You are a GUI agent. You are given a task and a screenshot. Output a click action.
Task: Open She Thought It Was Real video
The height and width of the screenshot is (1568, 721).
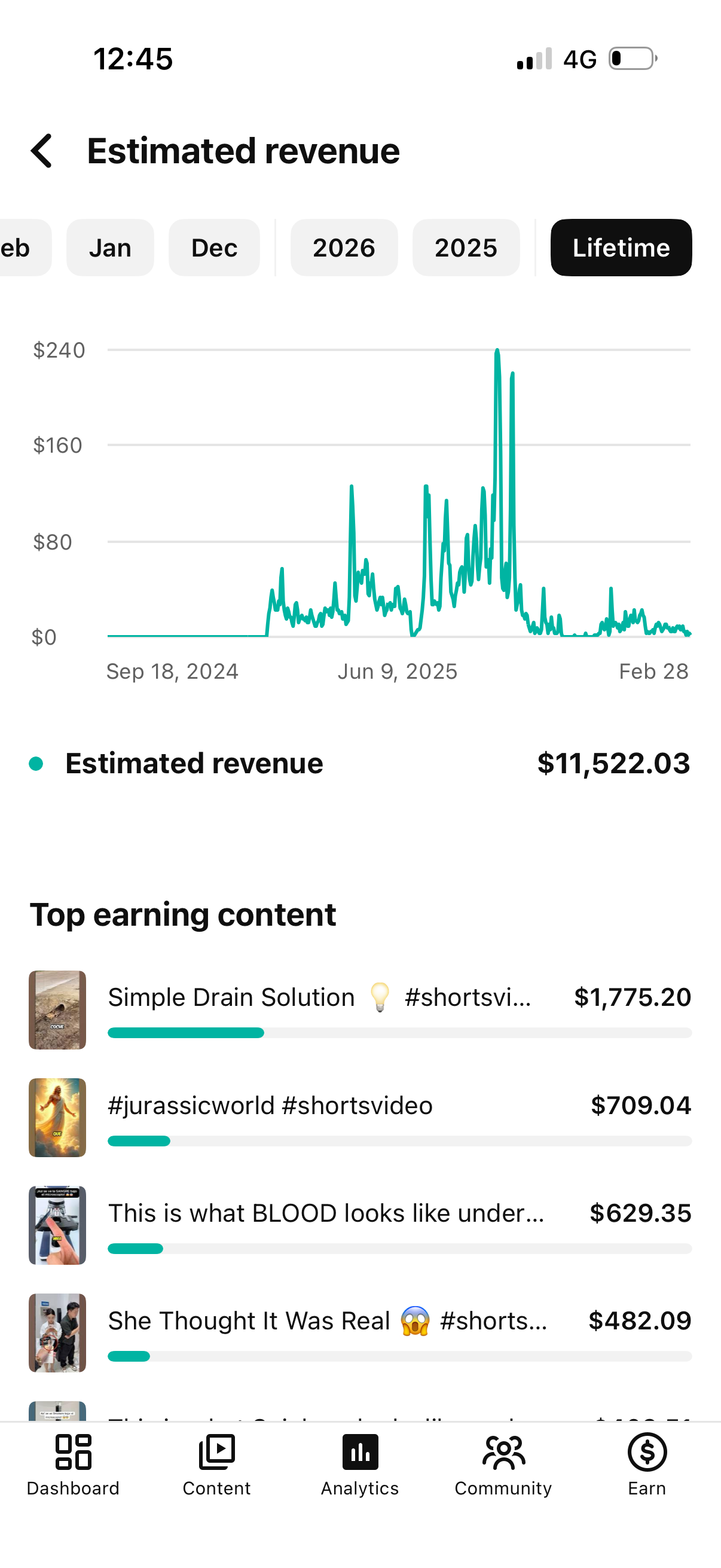pos(328,1322)
